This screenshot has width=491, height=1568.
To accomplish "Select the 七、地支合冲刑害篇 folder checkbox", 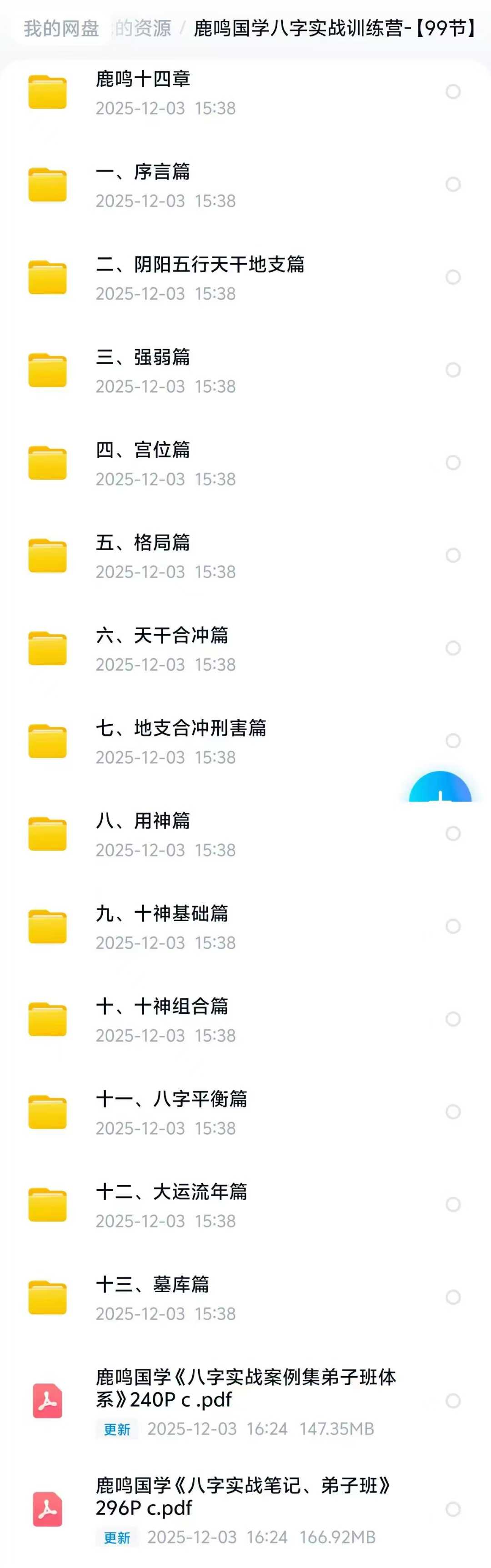I will click(453, 741).
